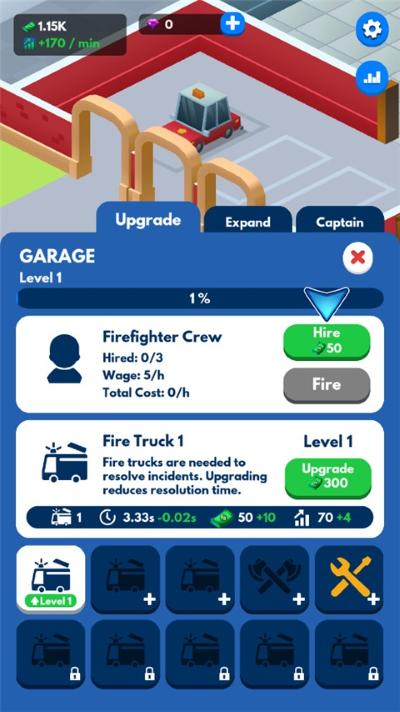Tap the fire truck in the garage

tap(203, 117)
